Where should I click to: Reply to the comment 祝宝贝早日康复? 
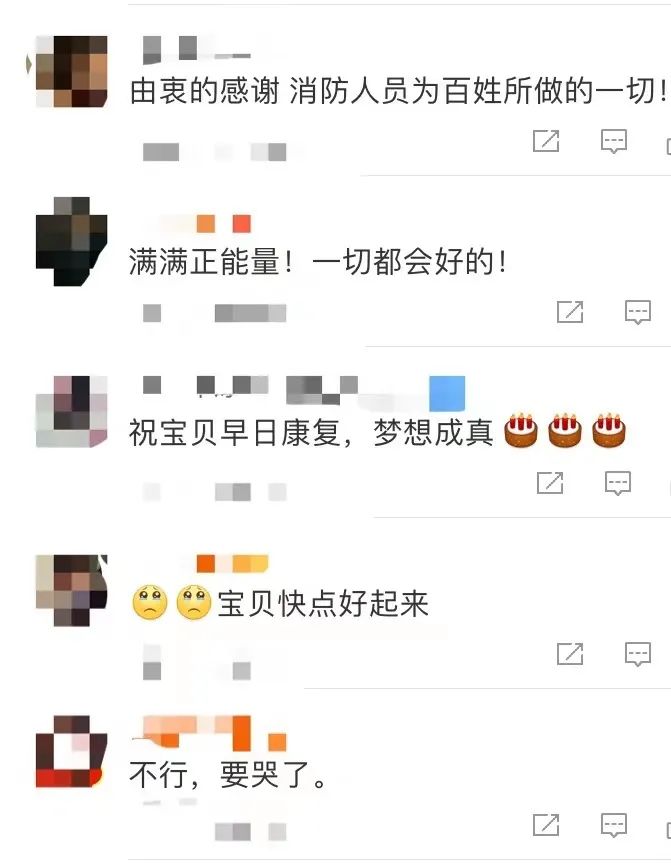(x=618, y=484)
